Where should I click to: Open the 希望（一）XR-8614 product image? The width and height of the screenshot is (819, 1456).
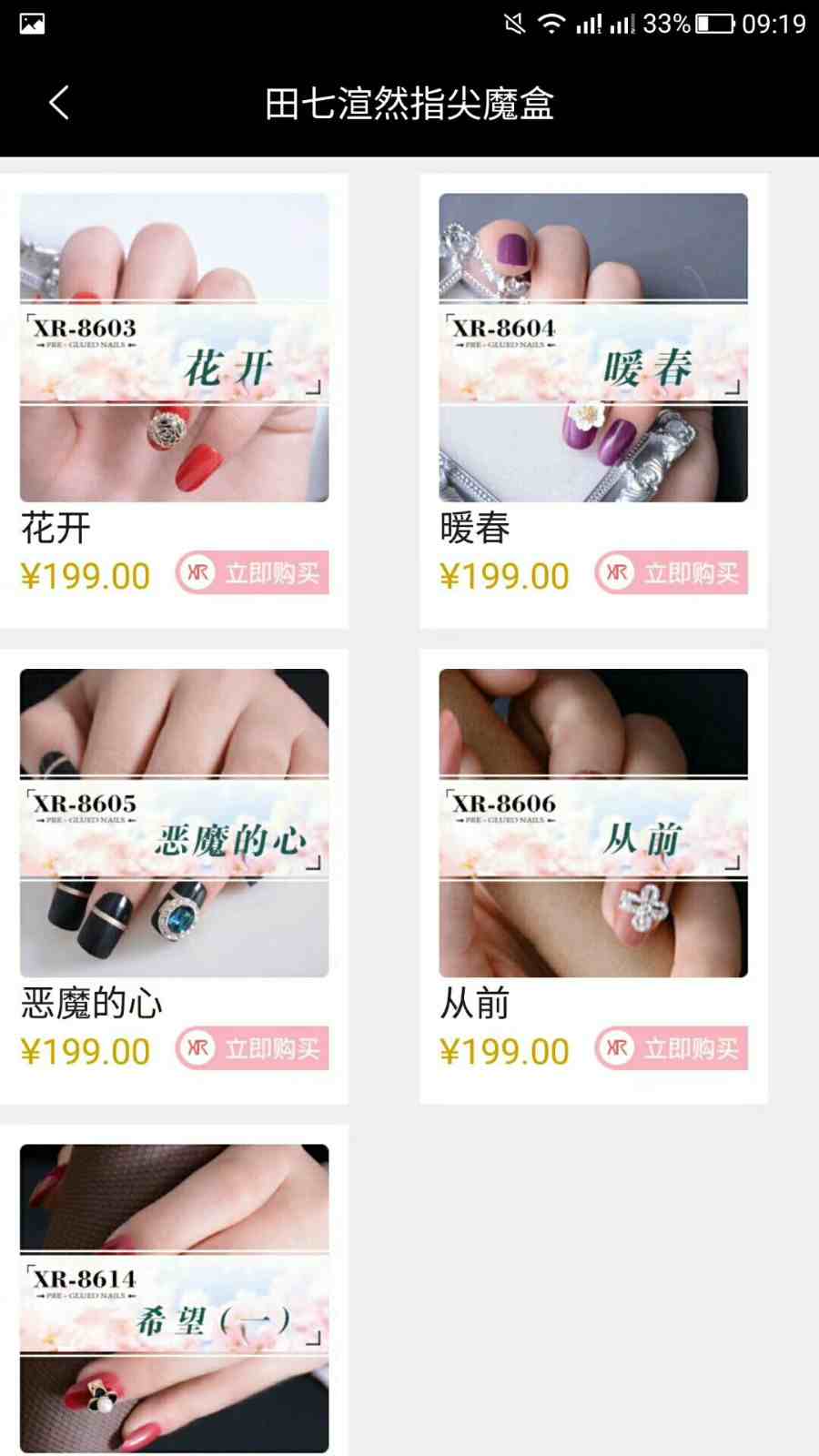click(x=174, y=1298)
